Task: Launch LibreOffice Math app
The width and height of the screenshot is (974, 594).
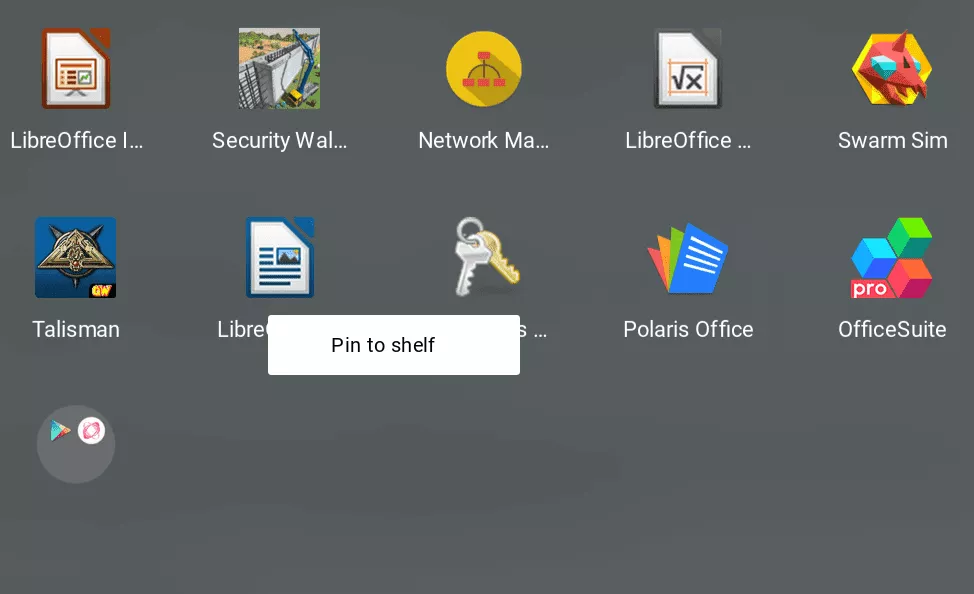Action: 688,69
